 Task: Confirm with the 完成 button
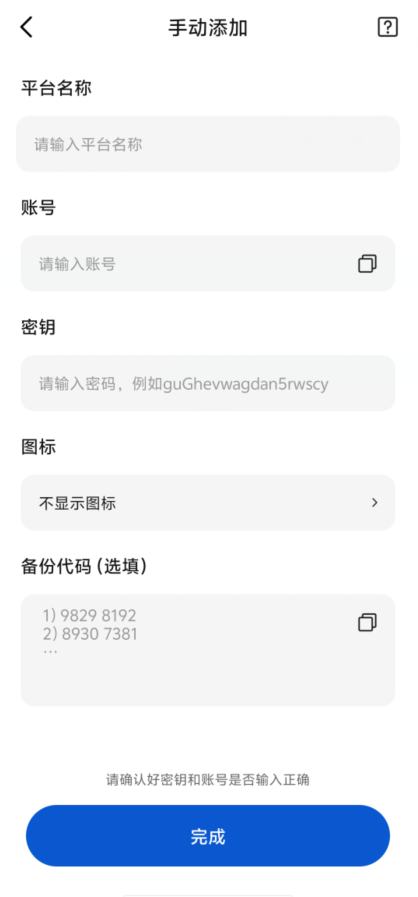[x=208, y=836]
